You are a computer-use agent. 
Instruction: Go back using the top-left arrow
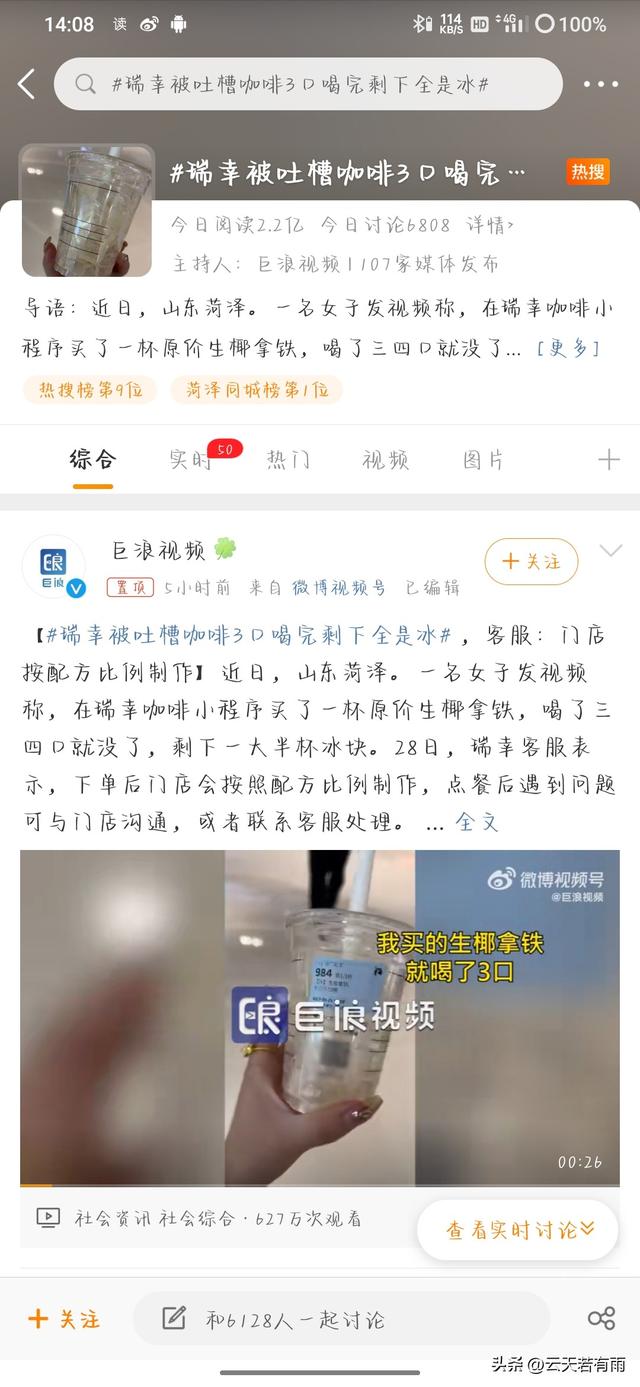27,84
